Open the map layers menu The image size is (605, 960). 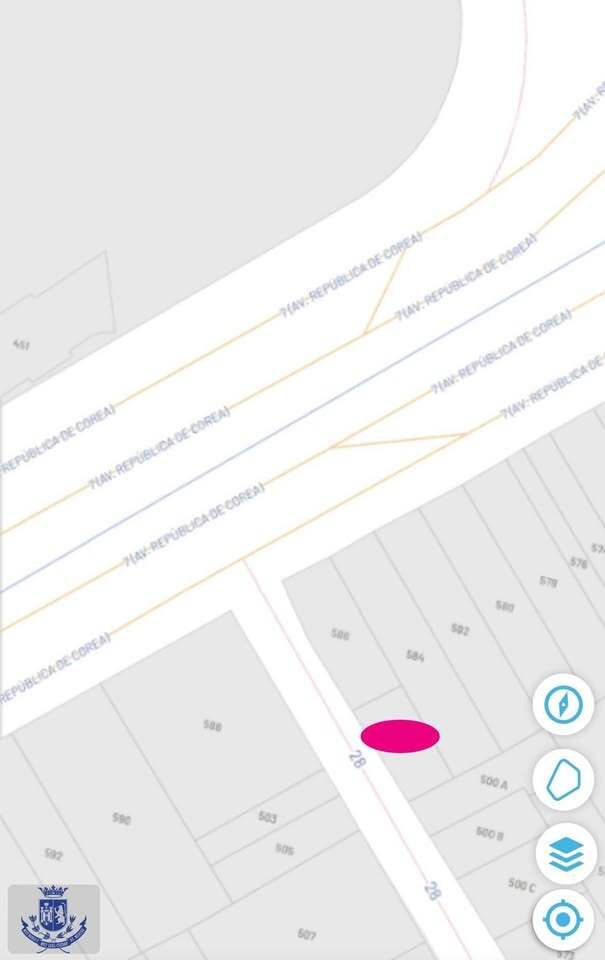566,853
